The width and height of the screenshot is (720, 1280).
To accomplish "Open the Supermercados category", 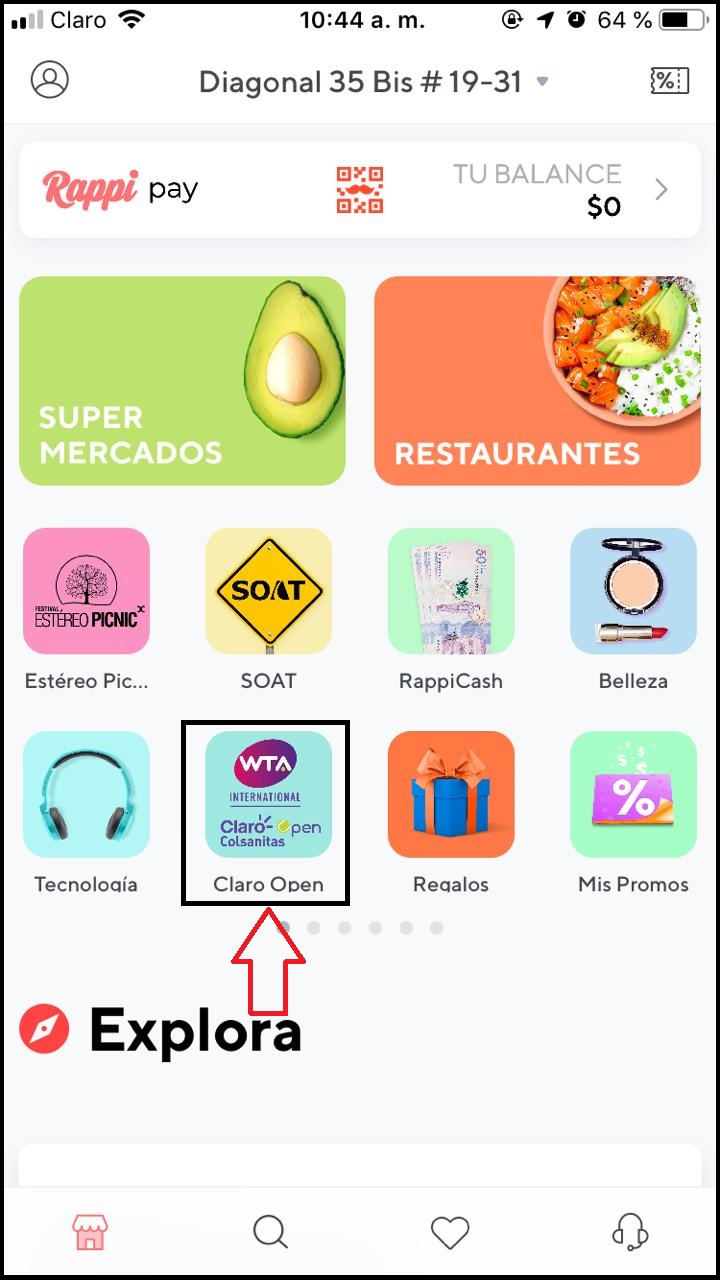I will coord(182,381).
